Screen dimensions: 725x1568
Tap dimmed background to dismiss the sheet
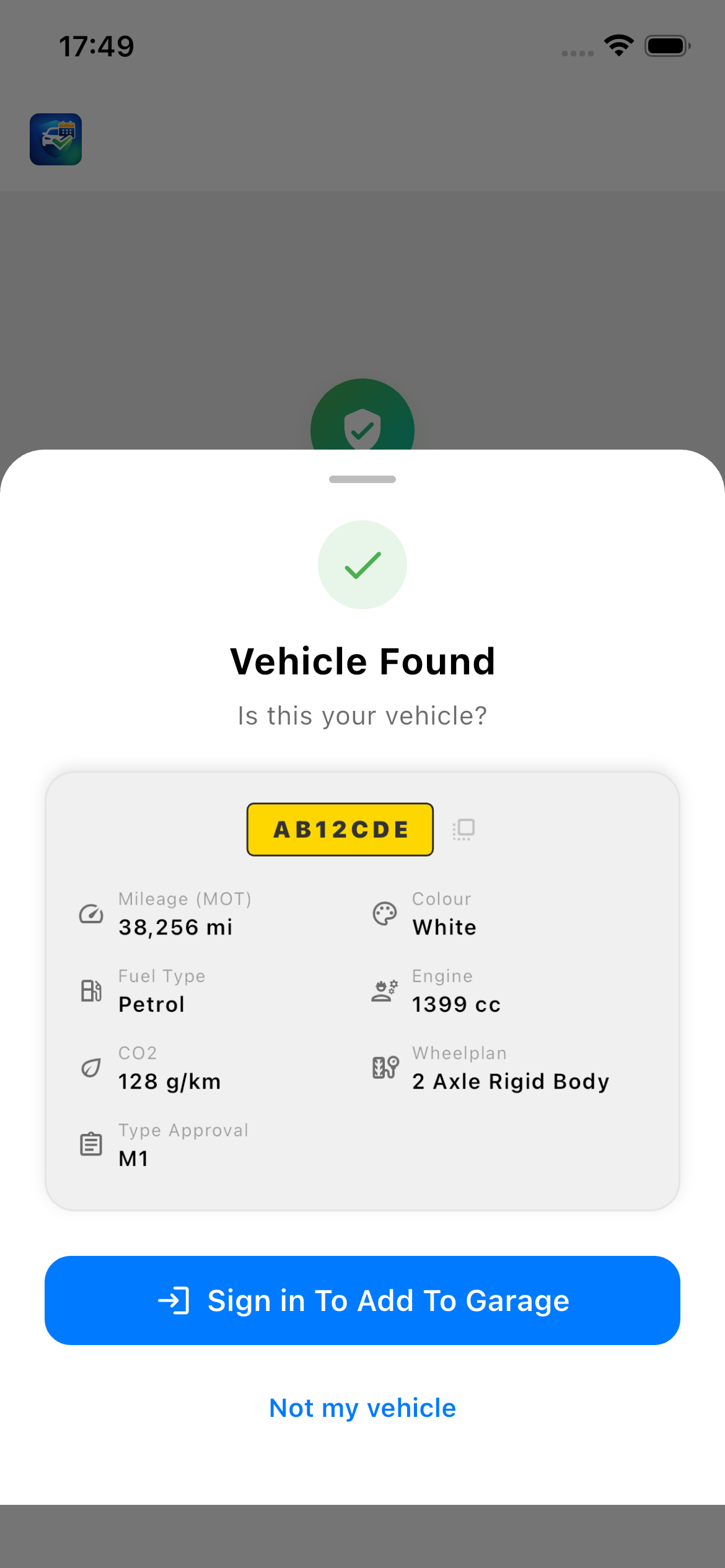tap(362, 279)
